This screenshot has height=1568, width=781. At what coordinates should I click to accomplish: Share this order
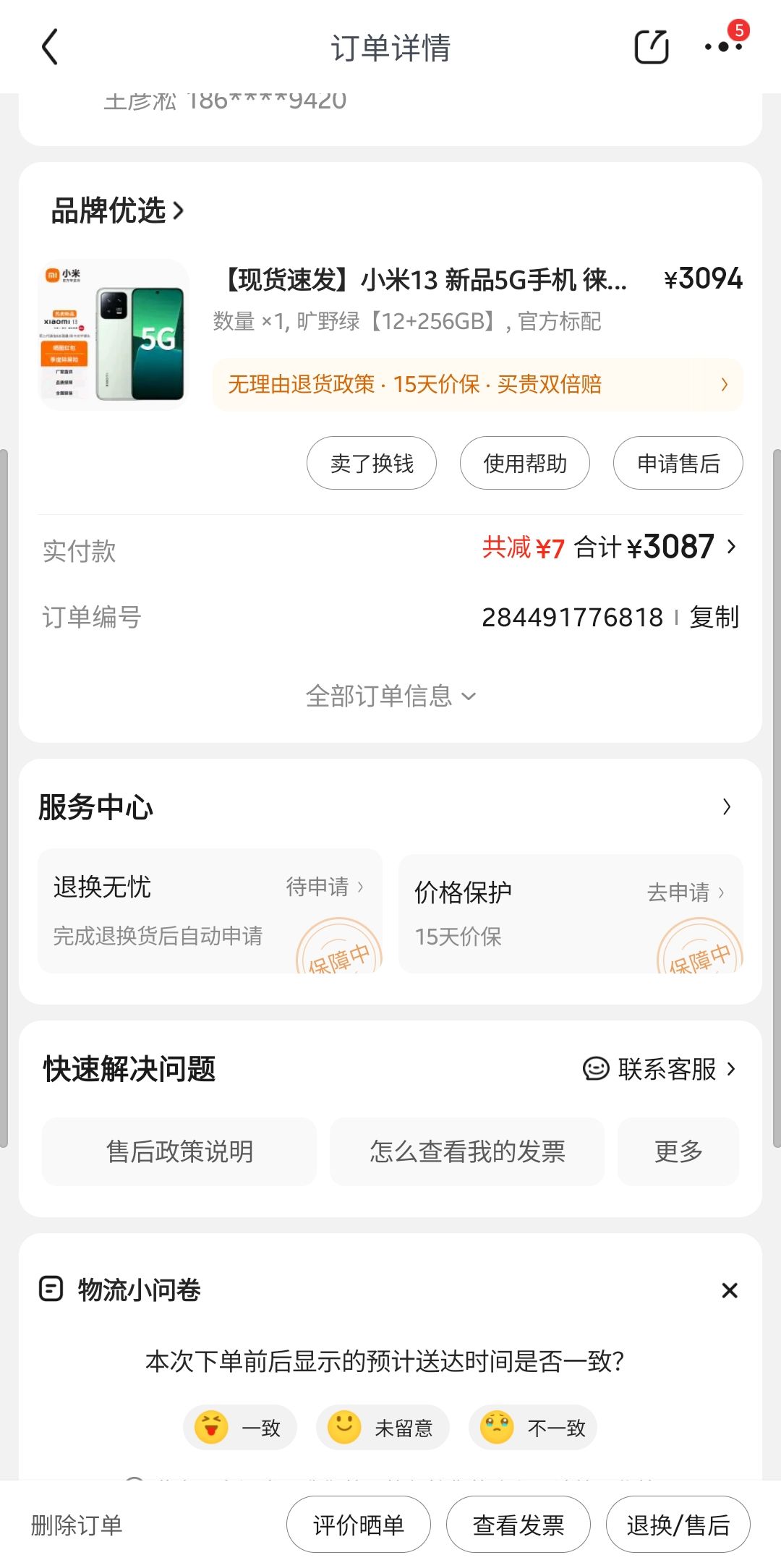pyautogui.click(x=651, y=48)
